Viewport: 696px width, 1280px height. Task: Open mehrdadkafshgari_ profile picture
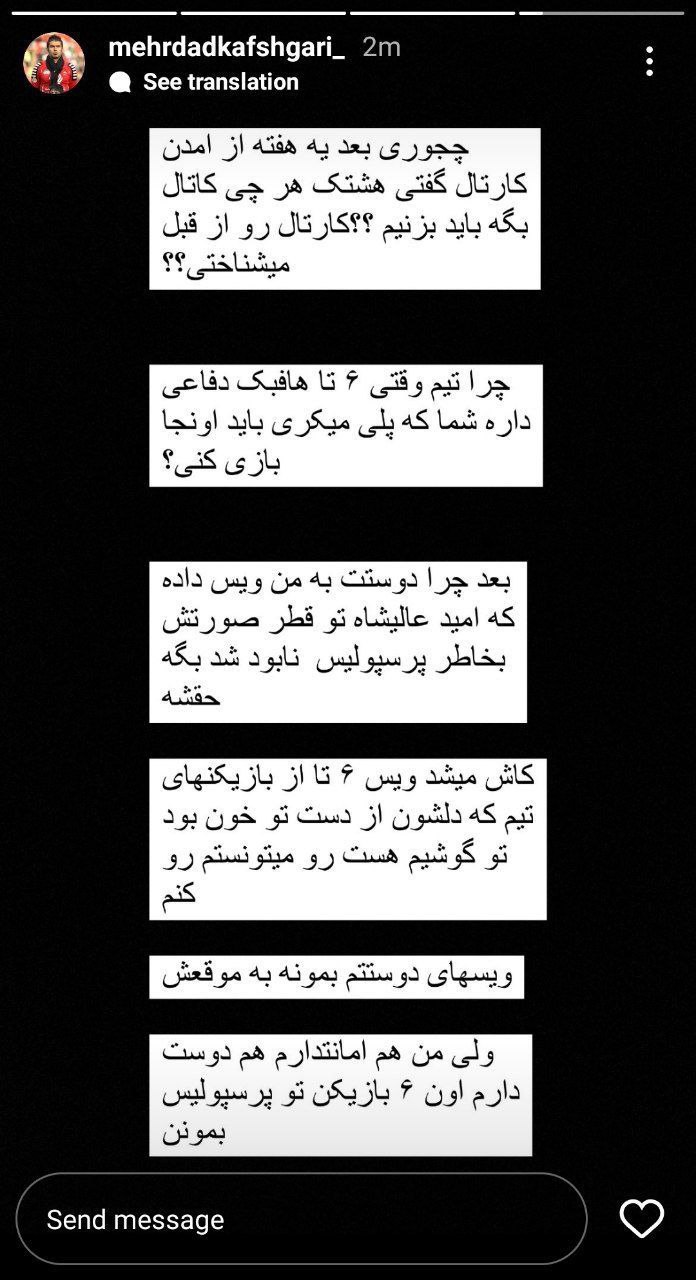point(54,63)
